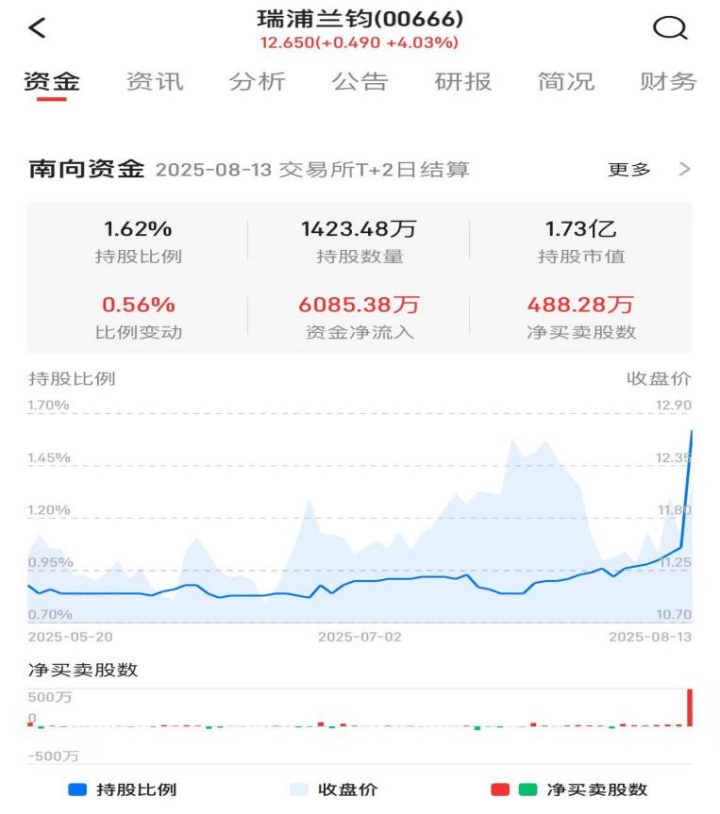Open the 公告 tab
The image size is (720, 814).
click(x=360, y=82)
